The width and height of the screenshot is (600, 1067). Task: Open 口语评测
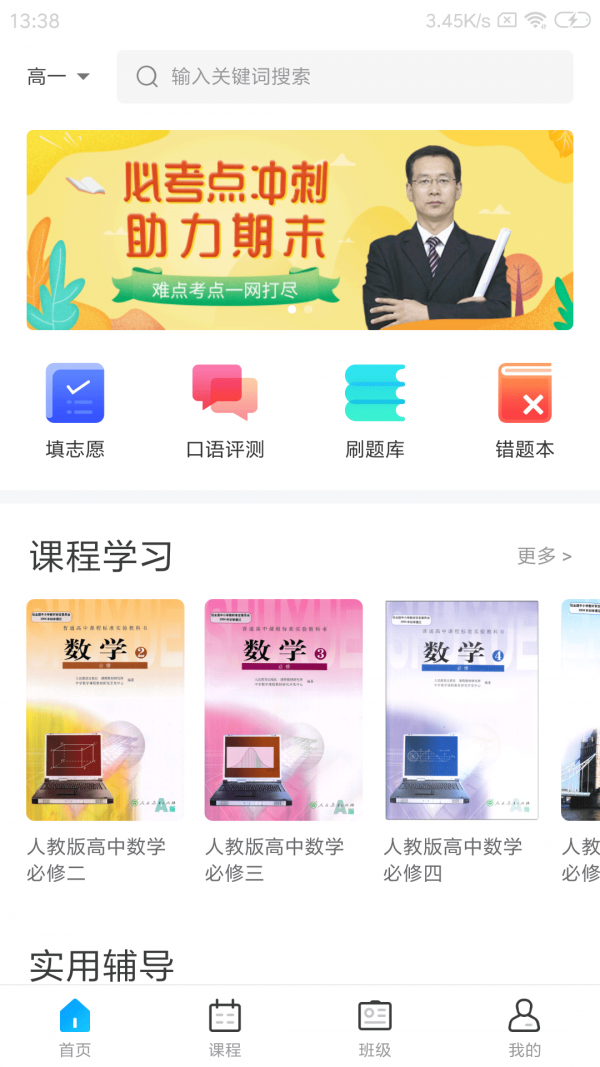tap(225, 410)
